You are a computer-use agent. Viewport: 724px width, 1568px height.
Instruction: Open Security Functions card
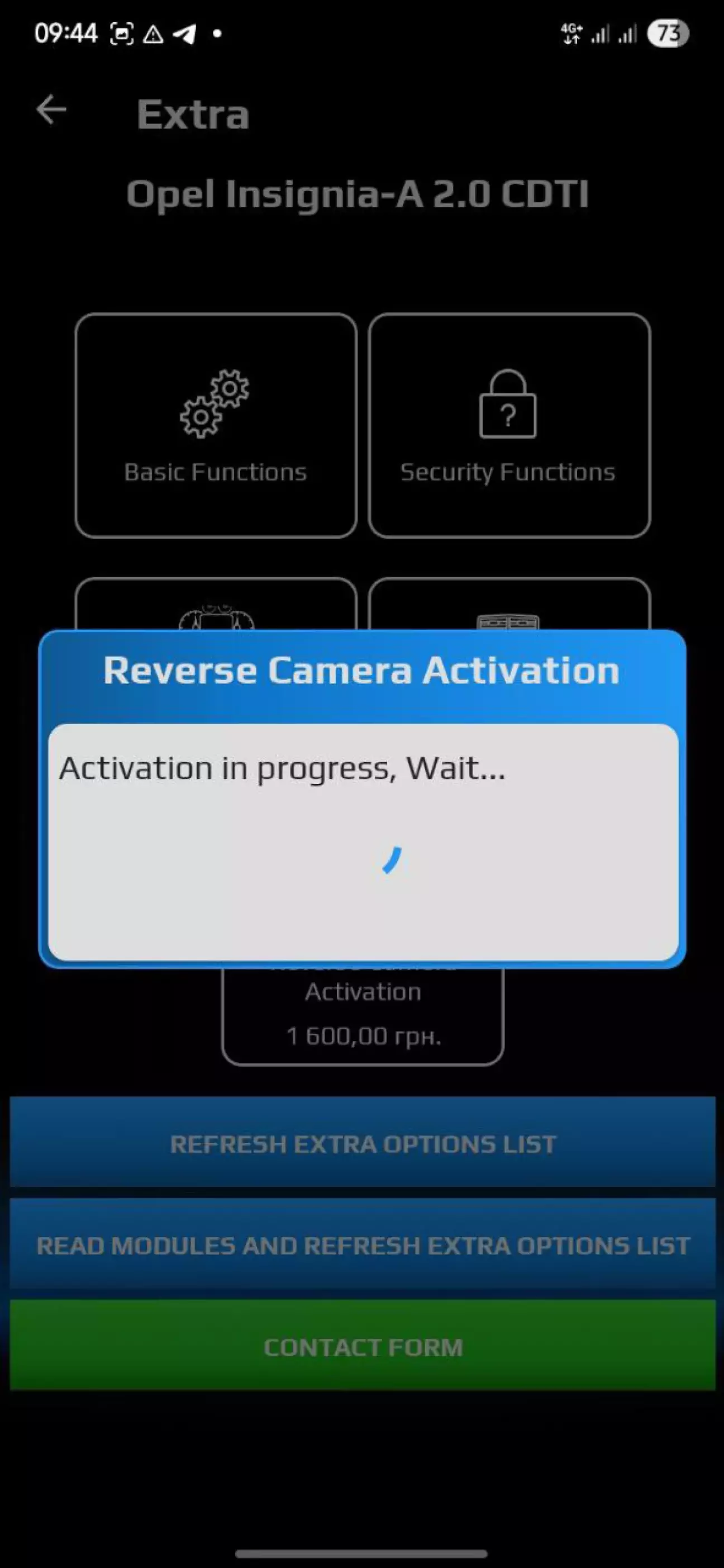(509, 425)
